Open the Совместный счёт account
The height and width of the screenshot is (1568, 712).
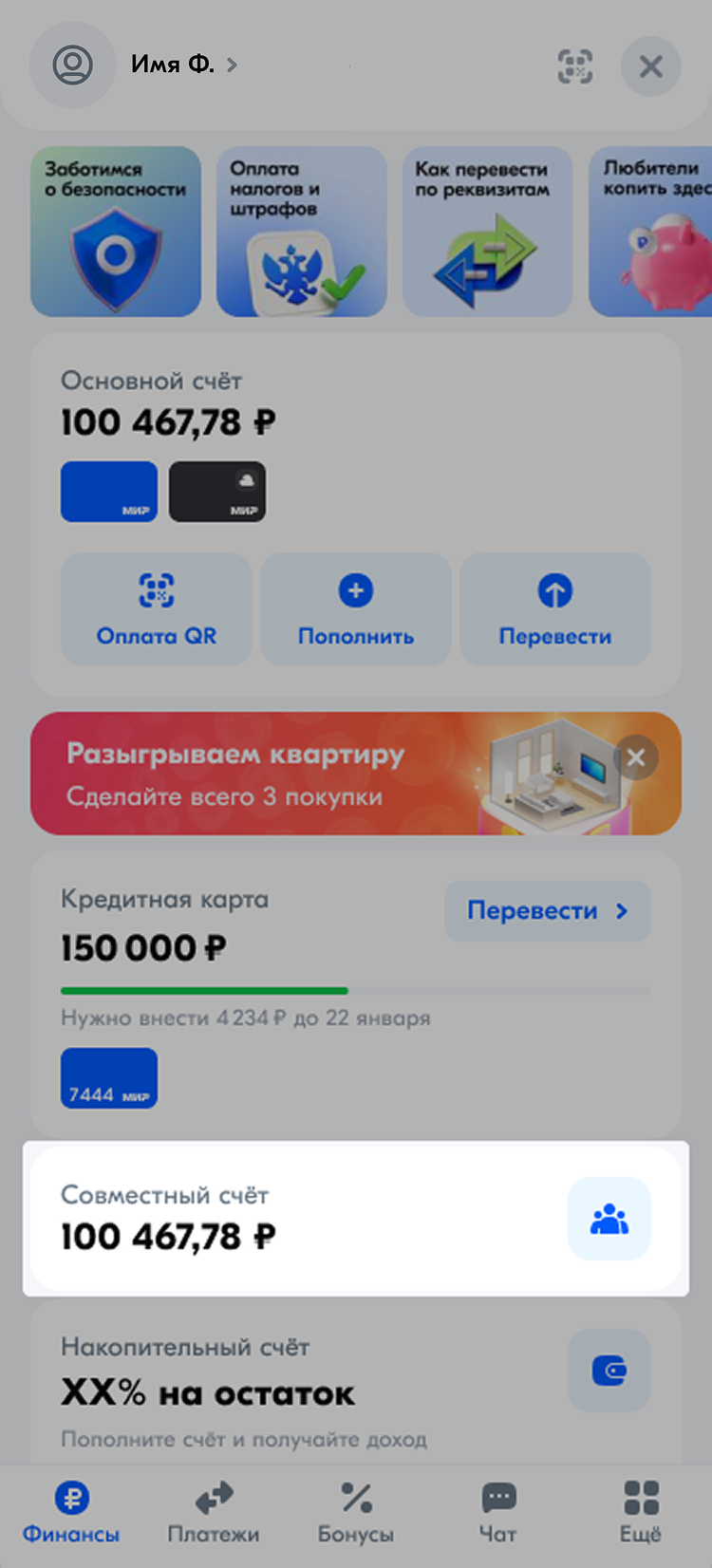click(285, 1219)
